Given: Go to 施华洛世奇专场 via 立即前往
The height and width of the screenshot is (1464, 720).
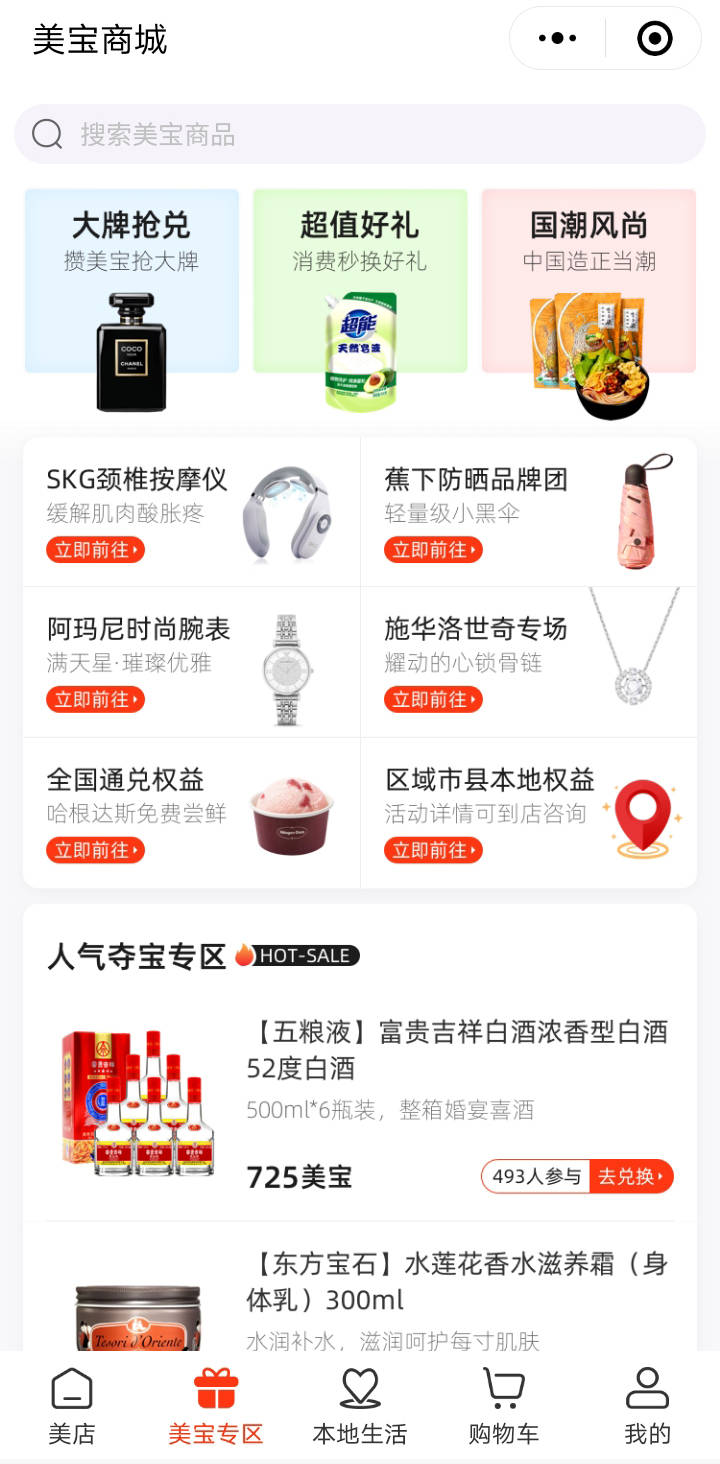Looking at the screenshot, I should (x=433, y=700).
